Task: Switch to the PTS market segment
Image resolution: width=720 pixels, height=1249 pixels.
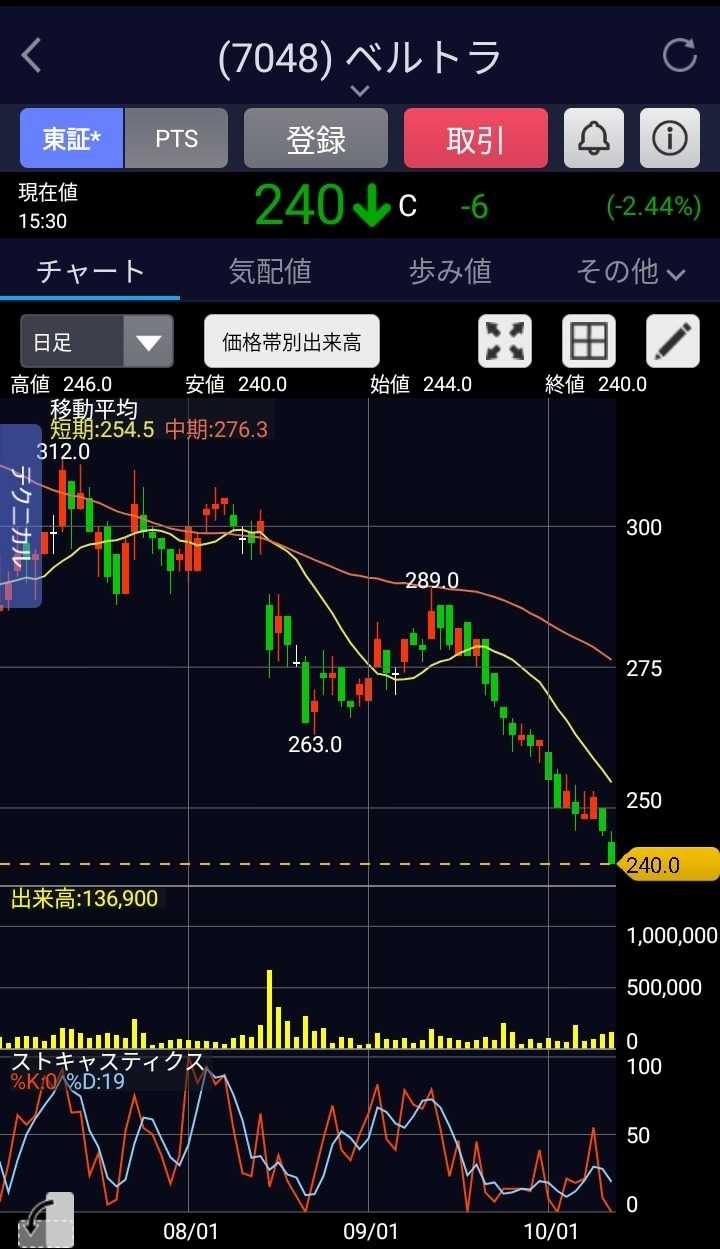Action: (x=176, y=138)
